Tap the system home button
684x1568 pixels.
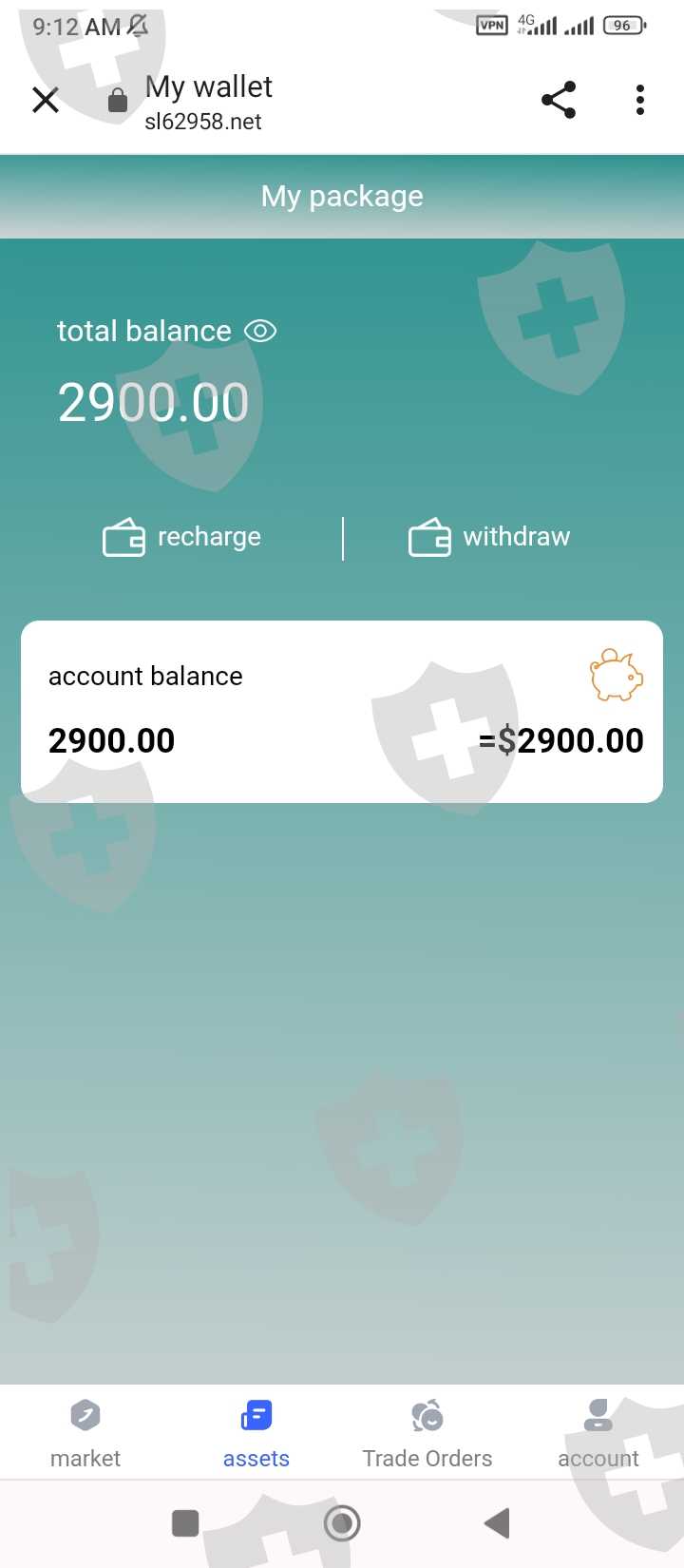[342, 1523]
